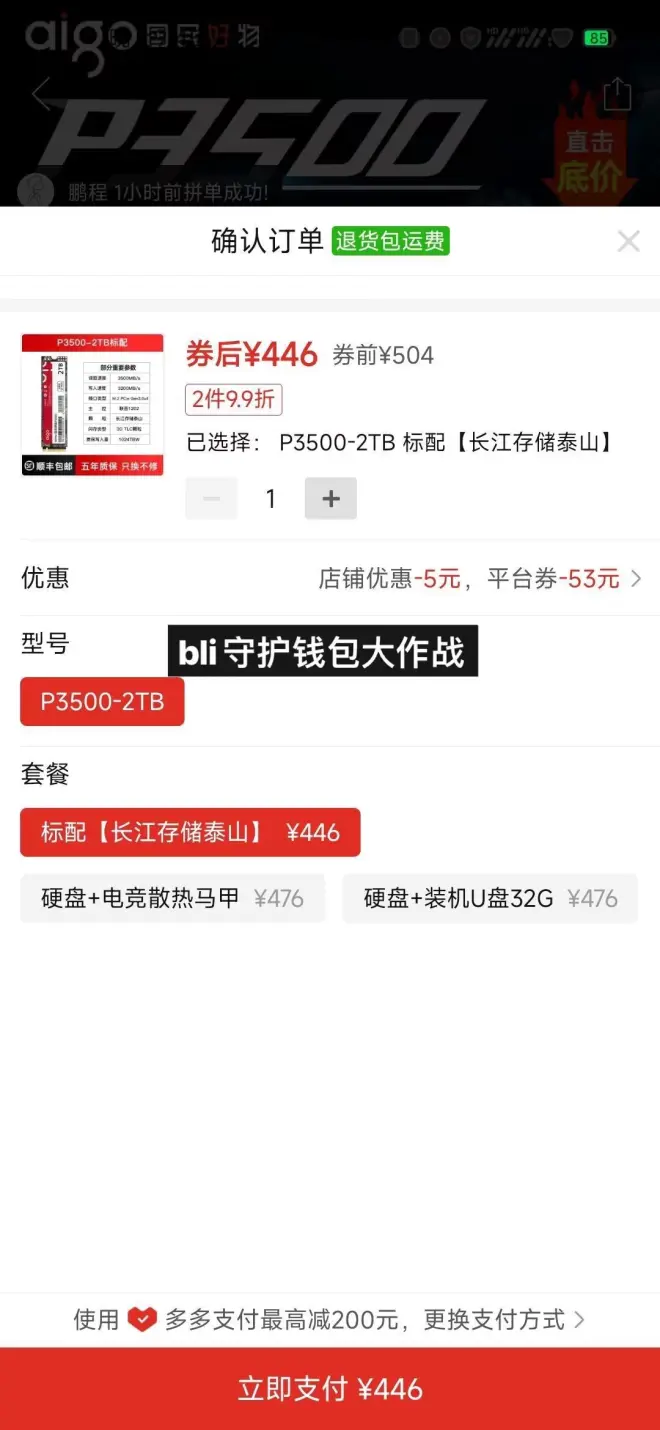Choose 标配【长江存储泰山】 ¥446 package
Screen dimensions: 660x1430
tap(190, 832)
